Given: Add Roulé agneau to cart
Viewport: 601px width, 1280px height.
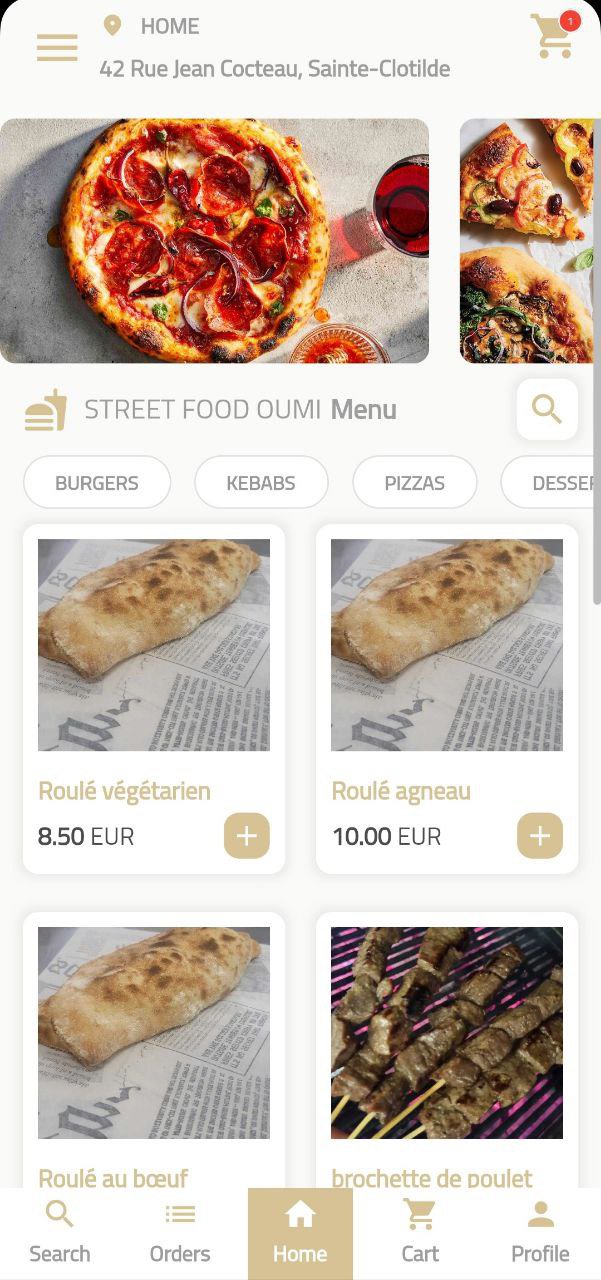Looking at the screenshot, I should point(539,836).
